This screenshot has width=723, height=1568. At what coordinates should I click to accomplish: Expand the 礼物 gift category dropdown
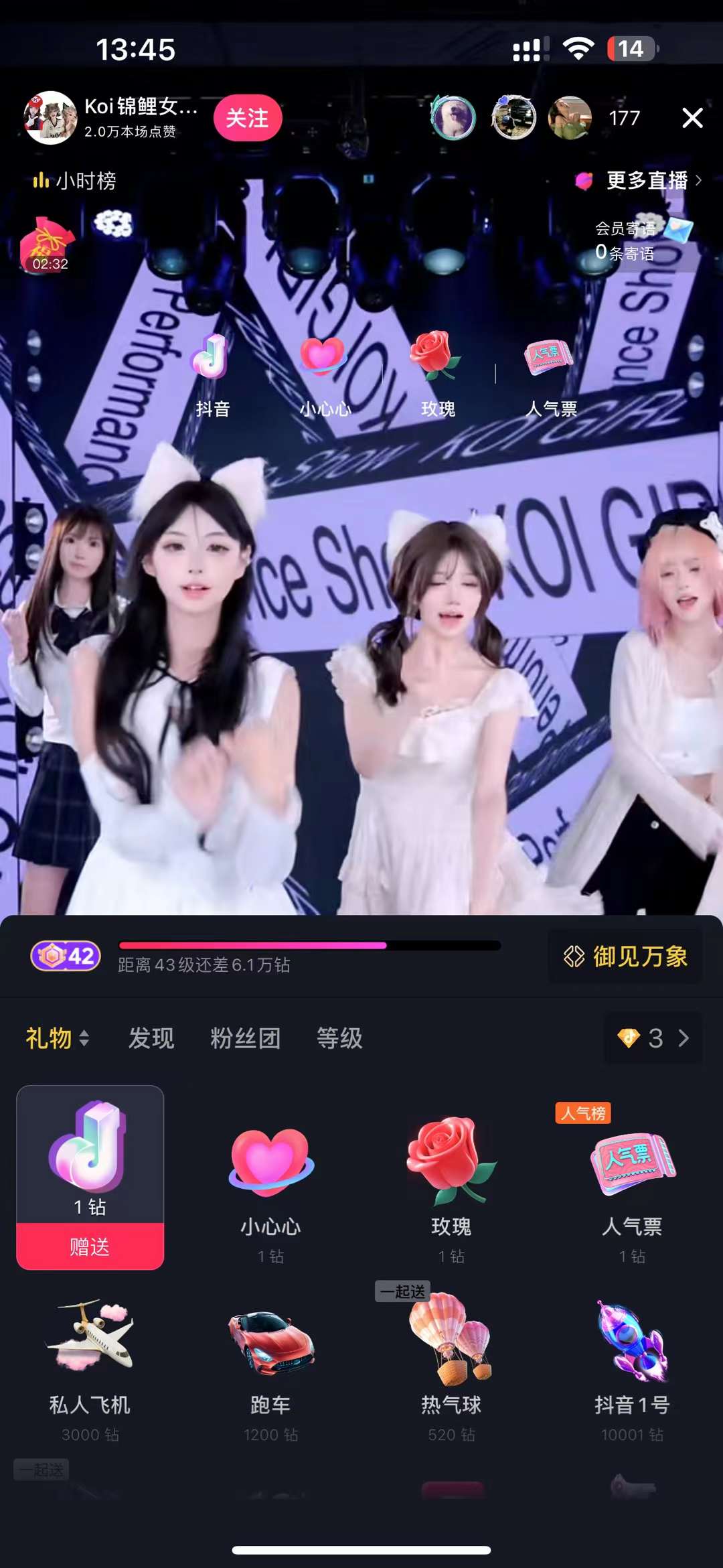coord(57,1038)
